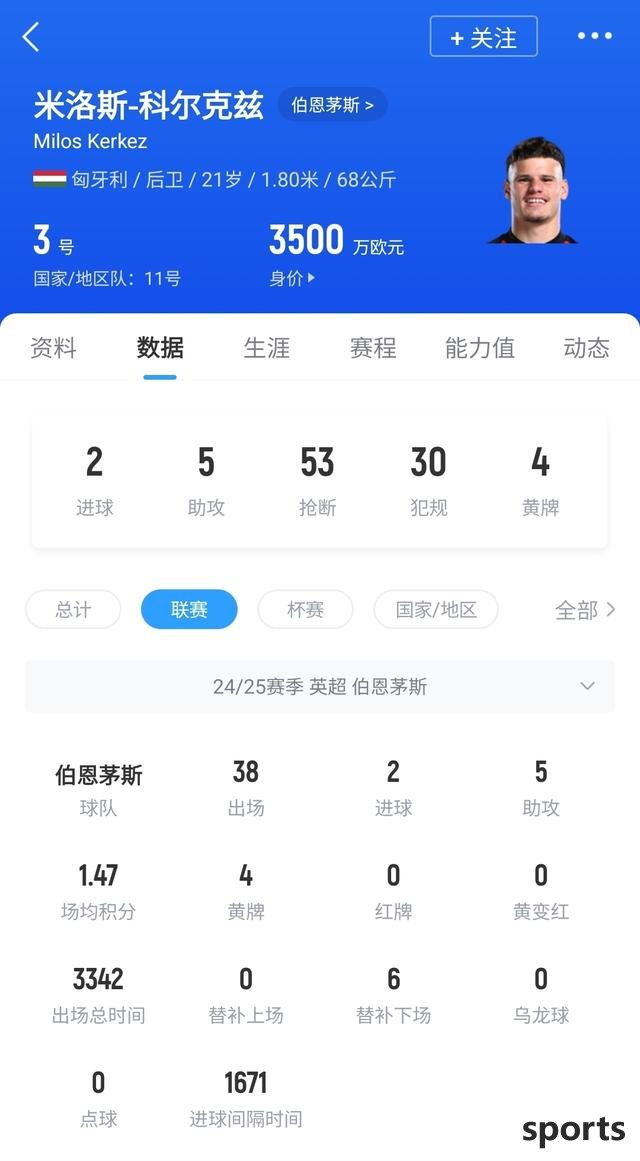Switch to the 资料 tab
Screen dimensions: 640x1161
pos(53,348)
